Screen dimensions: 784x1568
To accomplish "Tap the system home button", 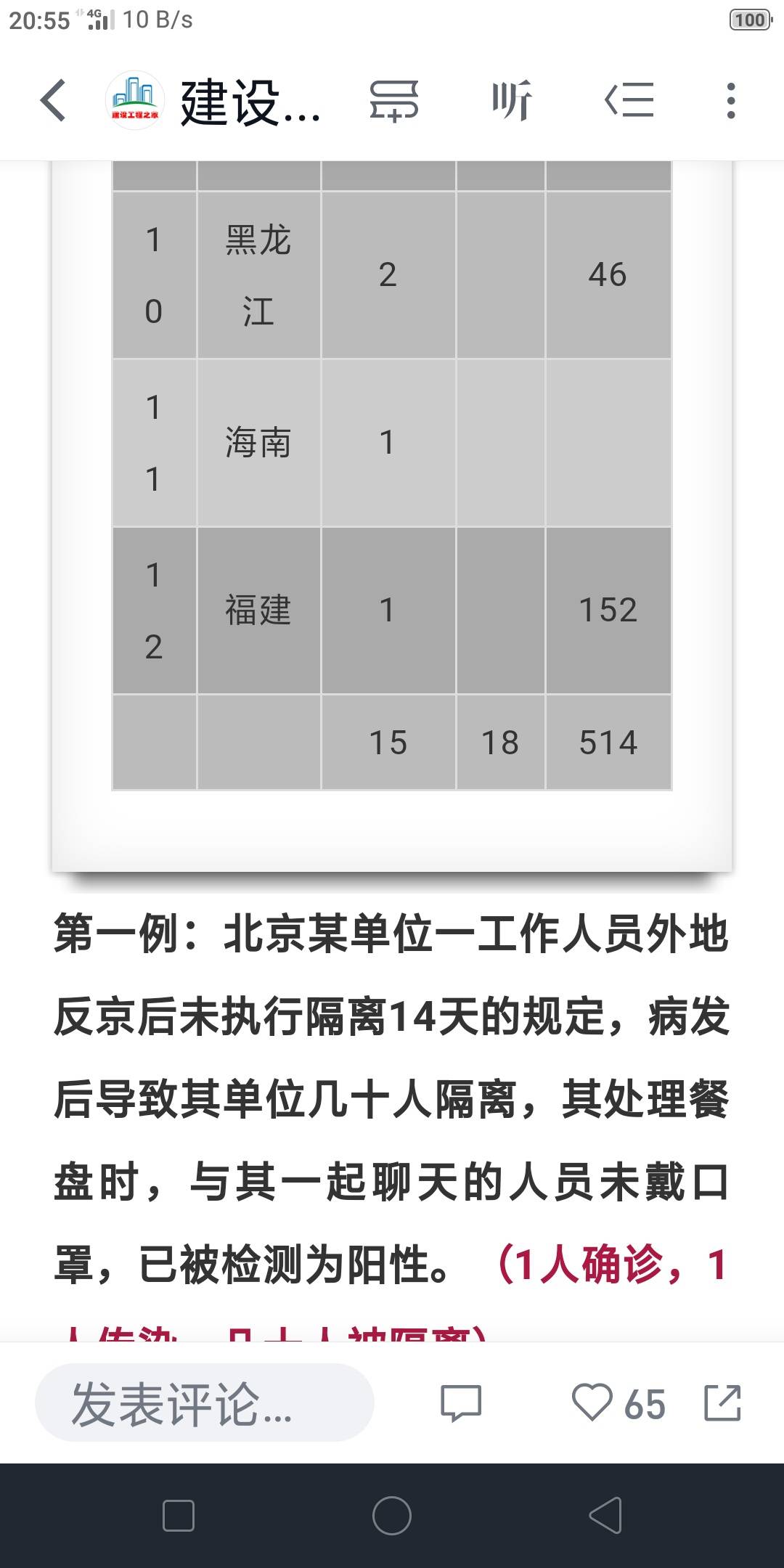I will pos(392,1516).
